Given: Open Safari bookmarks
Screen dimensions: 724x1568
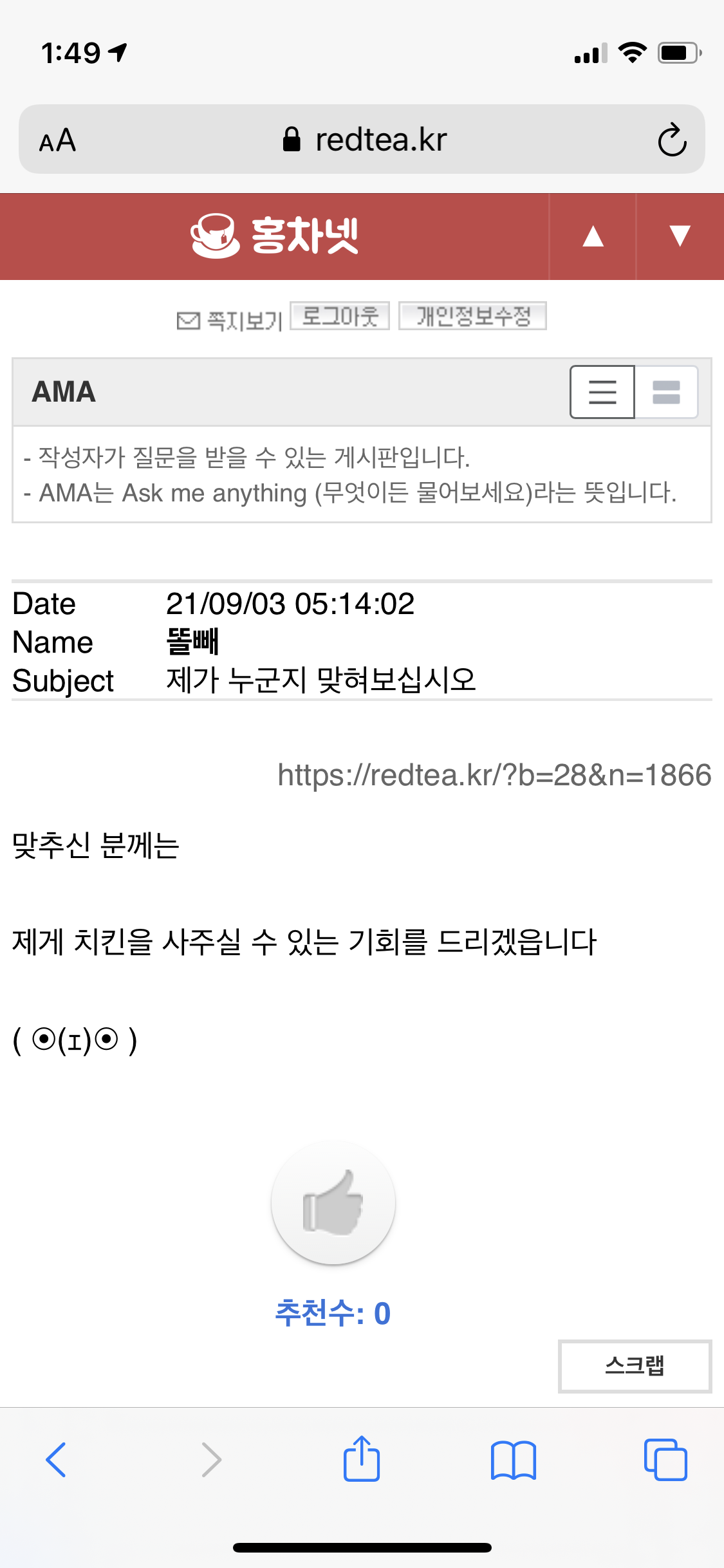Looking at the screenshot, I should pos(513,1460).
